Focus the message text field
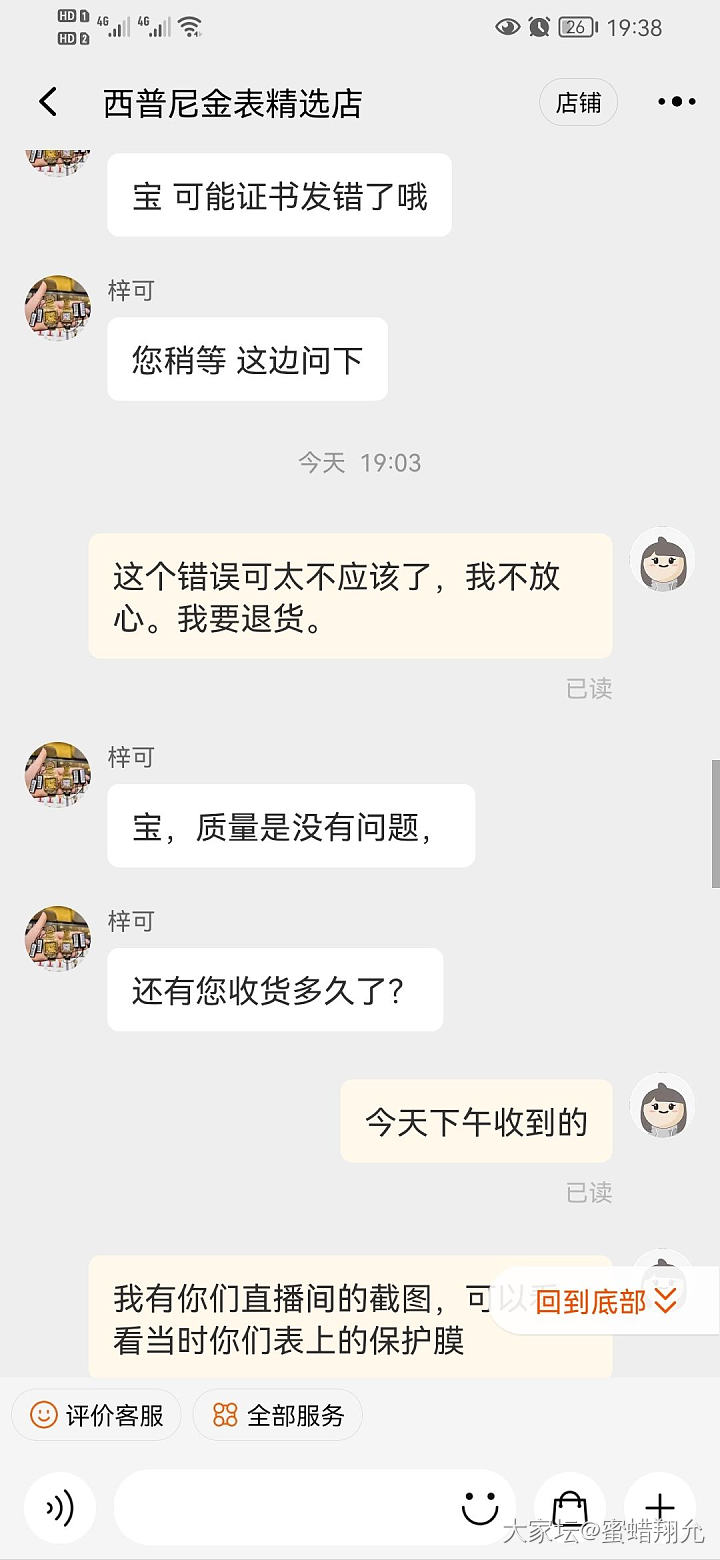The width and height of the screenshot is (720, 1560). point(285,1508)
